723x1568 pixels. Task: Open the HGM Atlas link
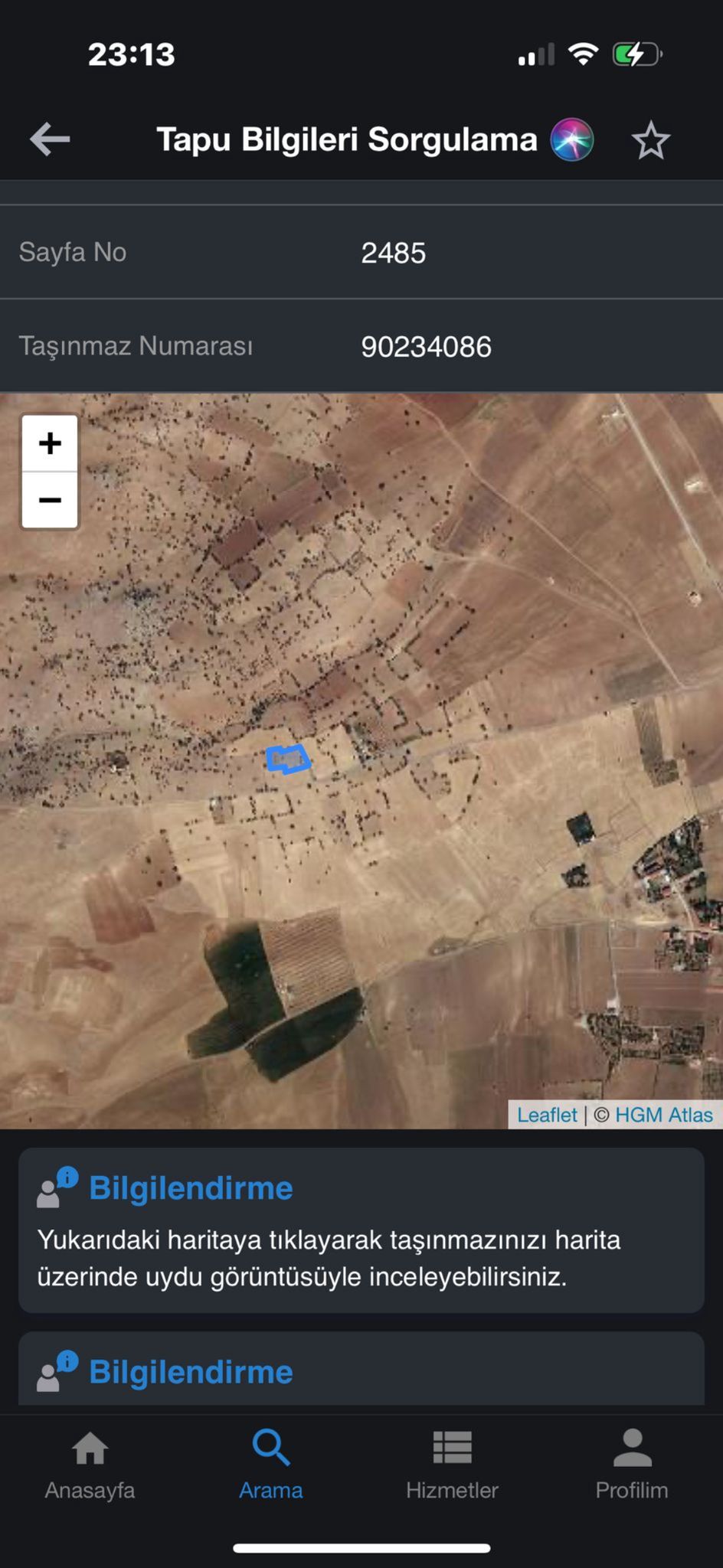663,1115
